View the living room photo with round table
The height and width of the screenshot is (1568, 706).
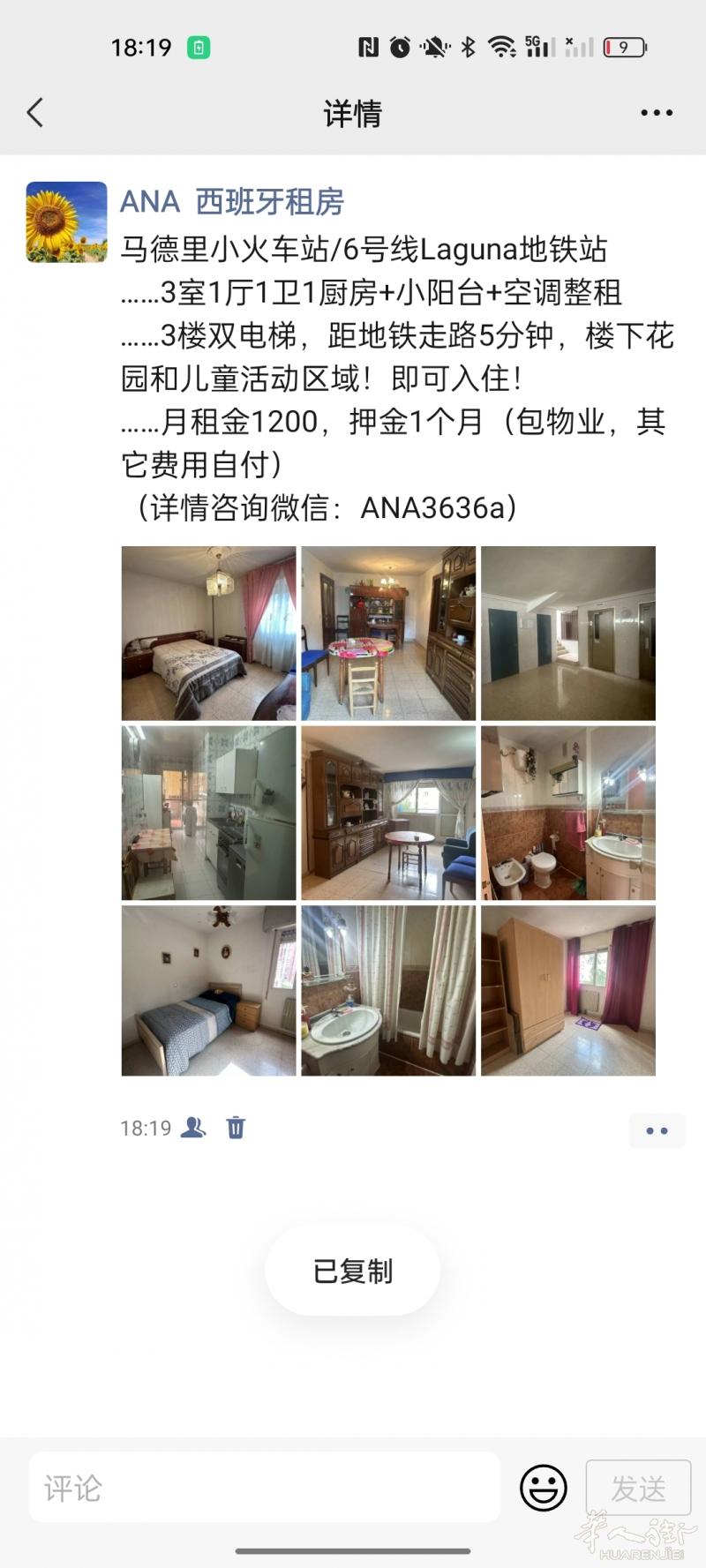pos(388,813)
